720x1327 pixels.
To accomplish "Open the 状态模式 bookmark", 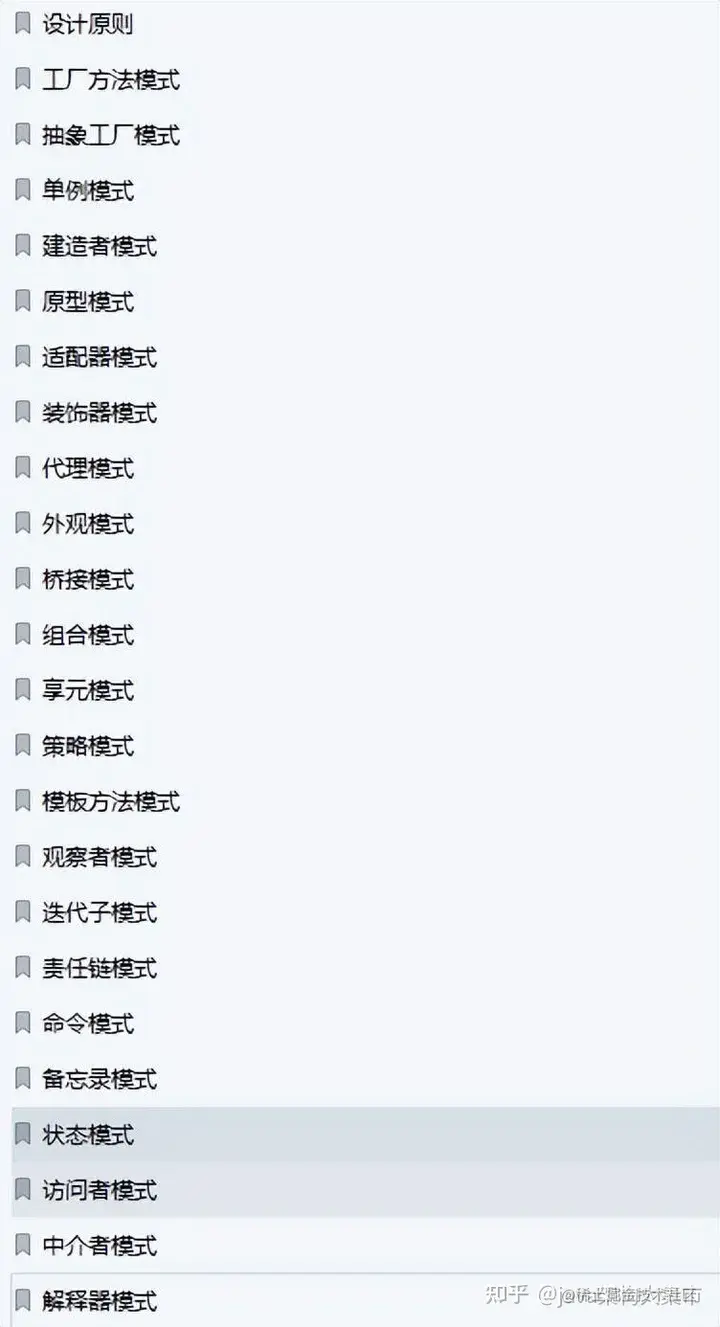I will click(x=87, y=1135).
